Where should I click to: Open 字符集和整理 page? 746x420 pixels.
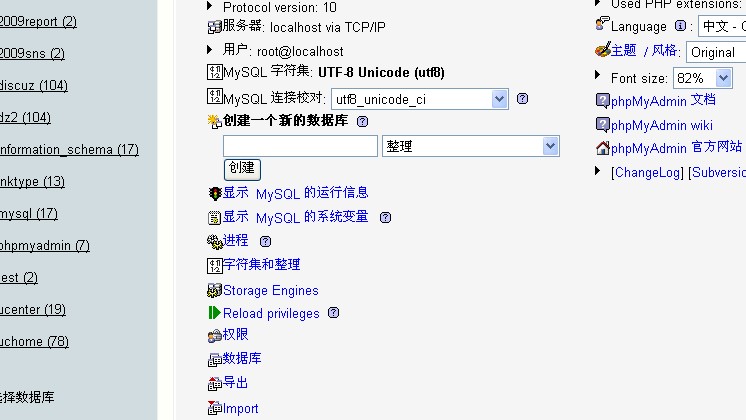(x=261, y=265)
